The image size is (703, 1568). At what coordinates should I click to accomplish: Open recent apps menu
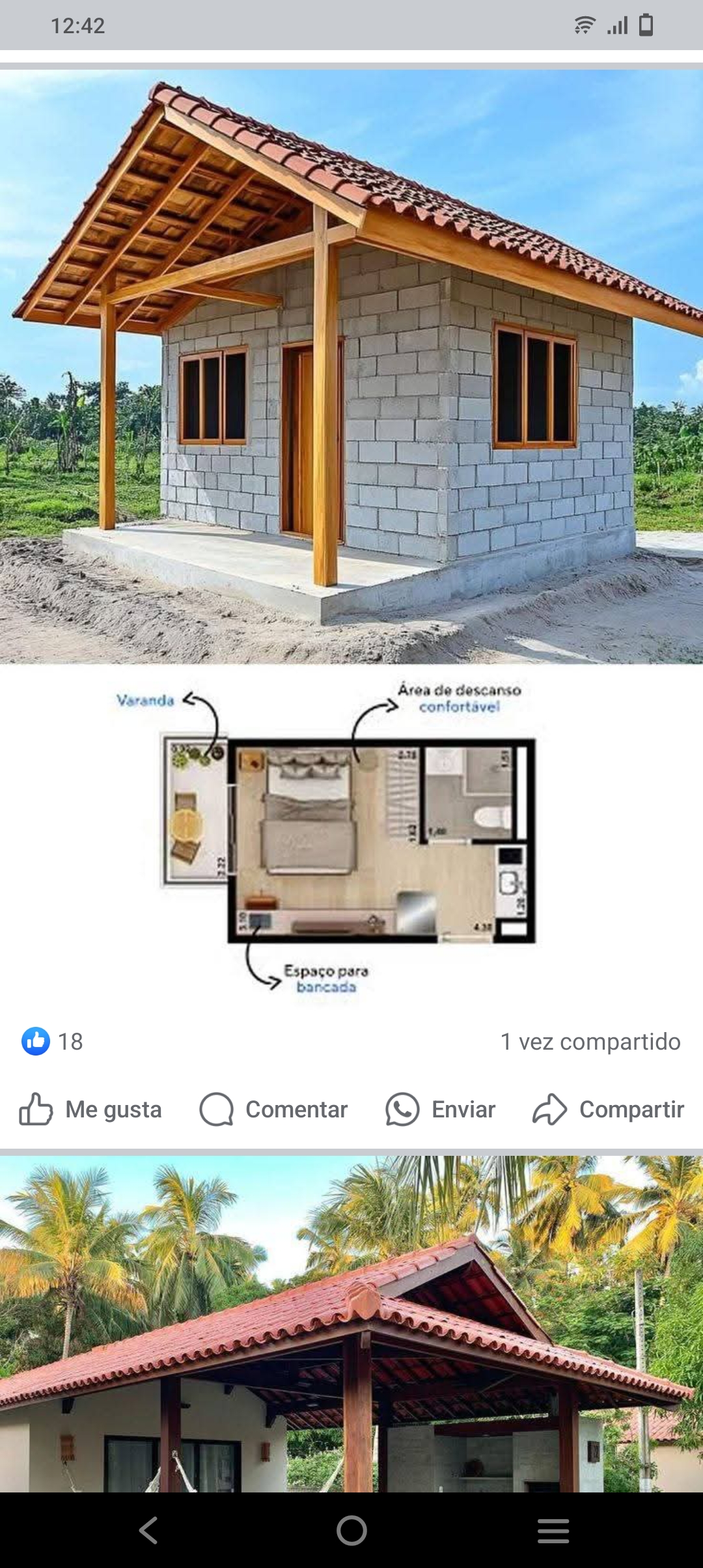point(553,1530)
